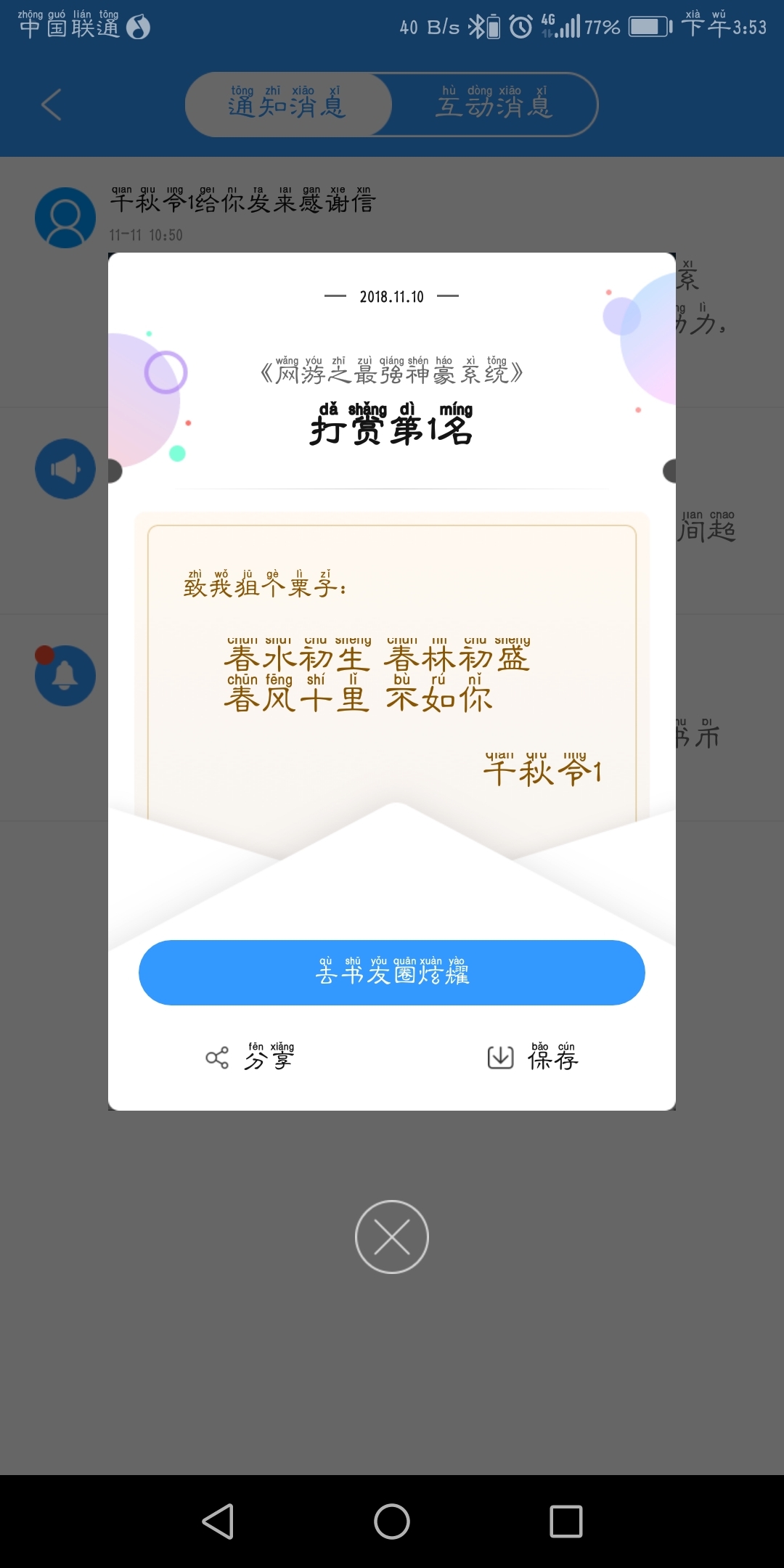The image size is (784, 1568).
Task: Share the reward card via 分享
Action: 250,1057
